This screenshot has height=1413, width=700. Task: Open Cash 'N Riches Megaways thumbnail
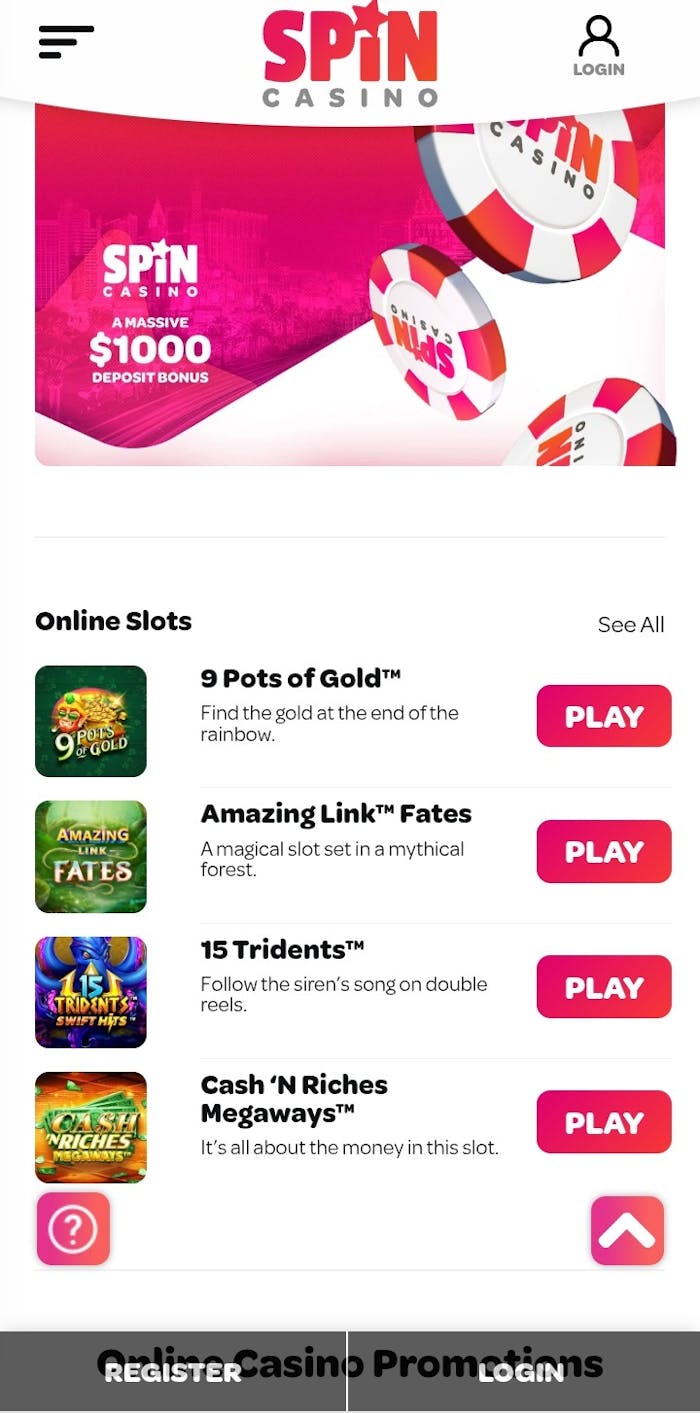(91, 1127)
